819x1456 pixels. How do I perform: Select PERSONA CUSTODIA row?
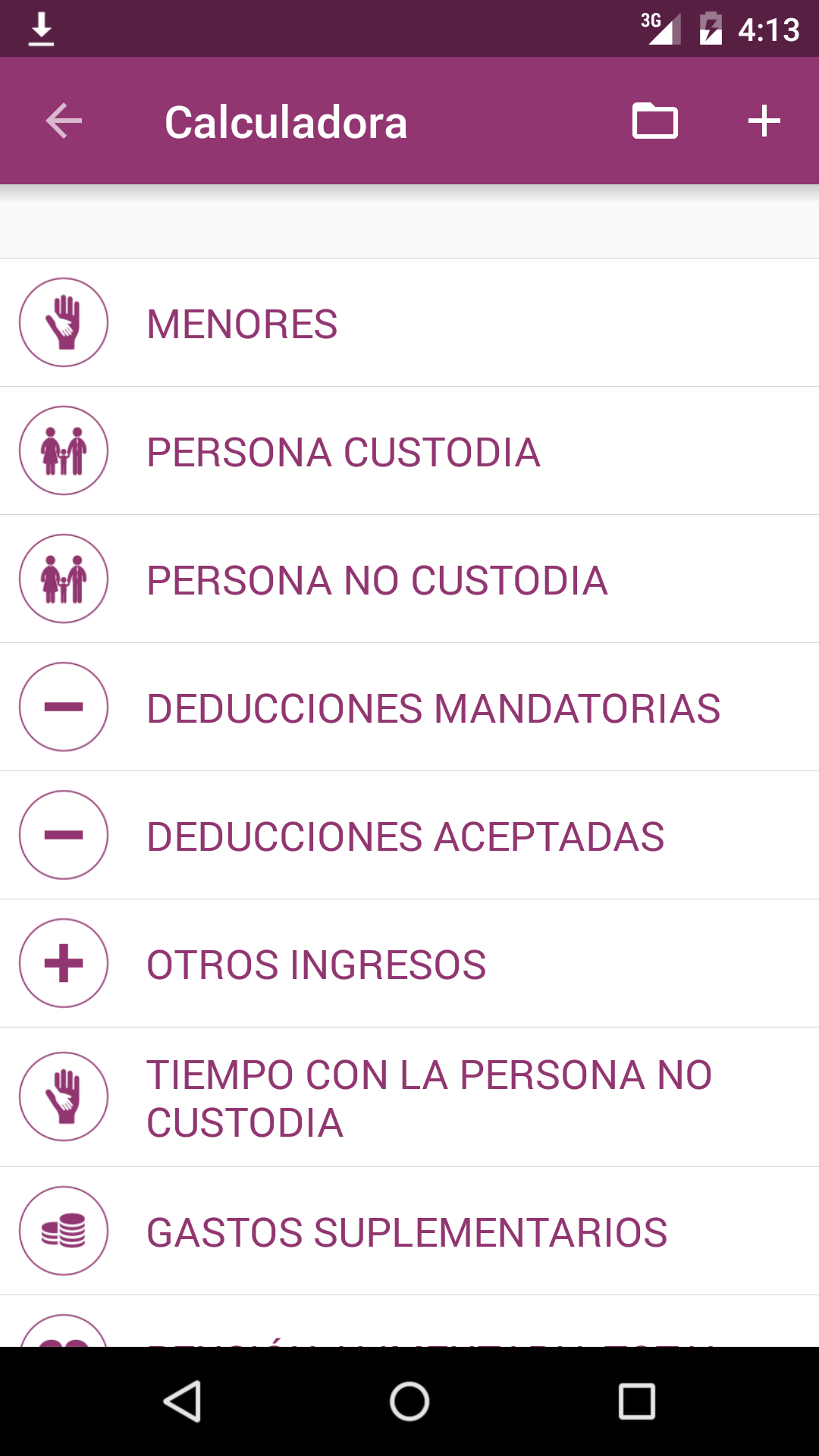409,451
